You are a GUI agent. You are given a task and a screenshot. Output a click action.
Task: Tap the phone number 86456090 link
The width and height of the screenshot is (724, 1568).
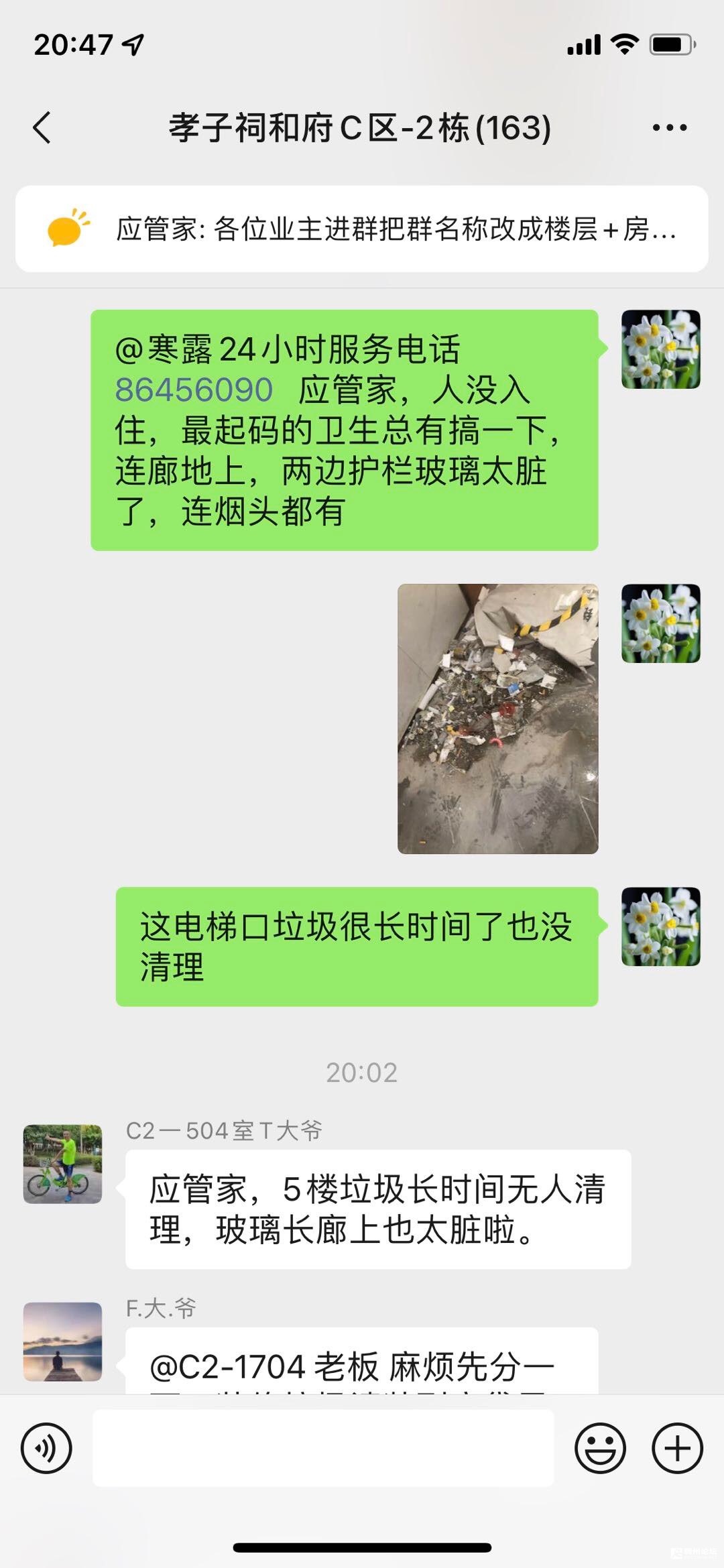194,390
